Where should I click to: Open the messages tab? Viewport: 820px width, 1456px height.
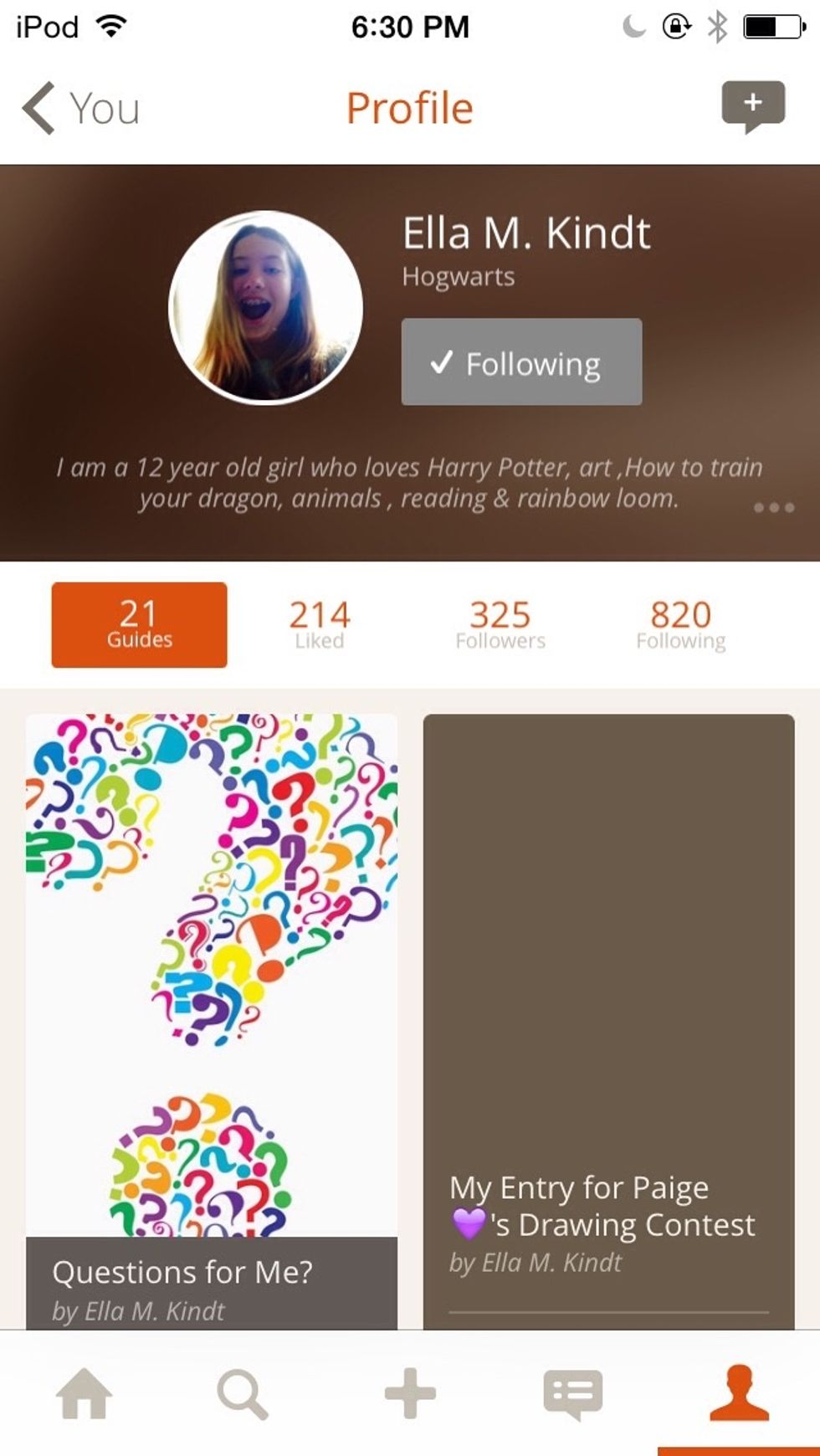pyautogui.click(x=572, y=1393)
